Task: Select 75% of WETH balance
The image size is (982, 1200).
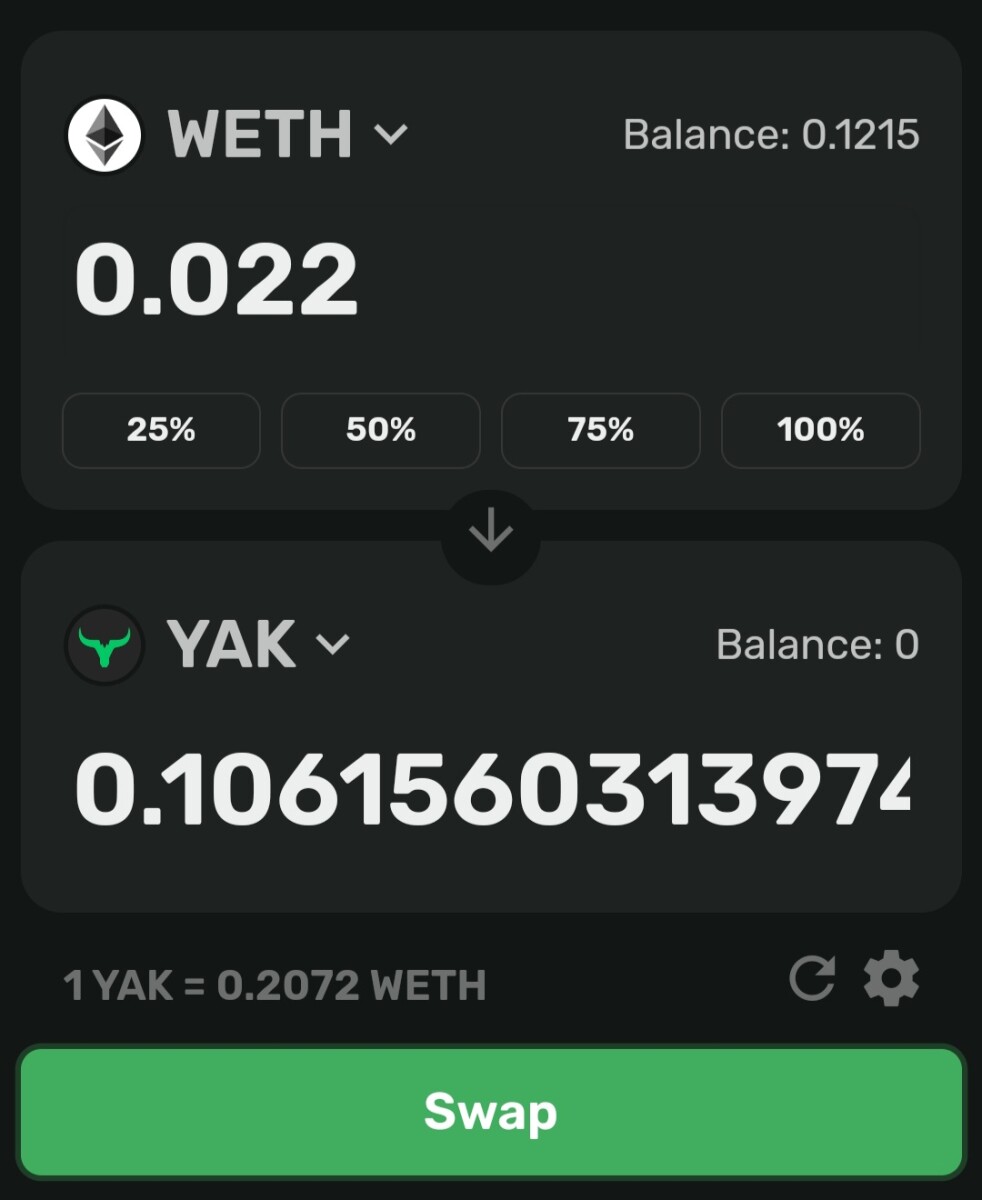Action: pyautogui.click(x=600, y=431)
